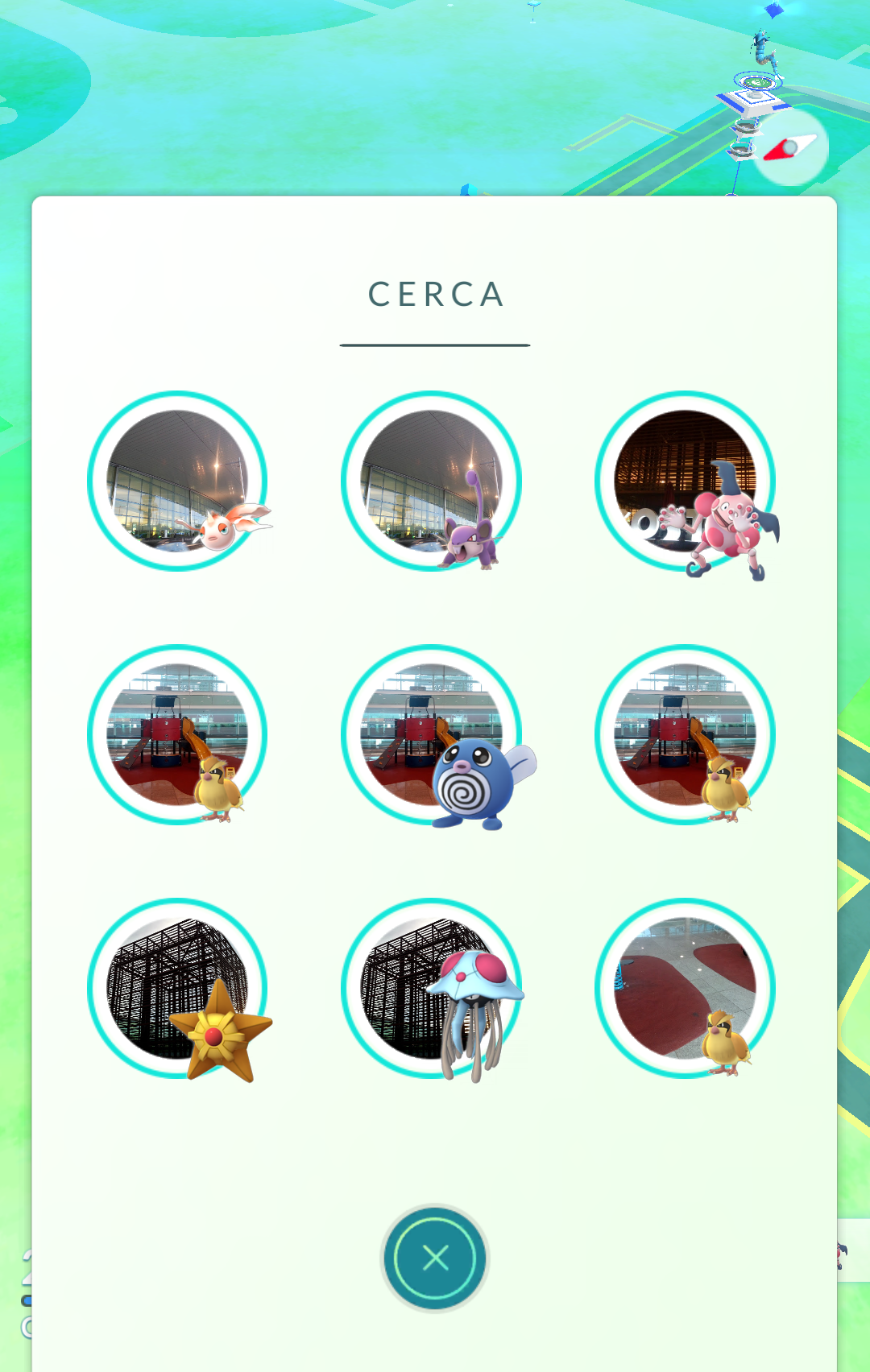Tap the Staryu nearby entry
870x1372 pixels.
pyautogui.click(x=177, y=989)
